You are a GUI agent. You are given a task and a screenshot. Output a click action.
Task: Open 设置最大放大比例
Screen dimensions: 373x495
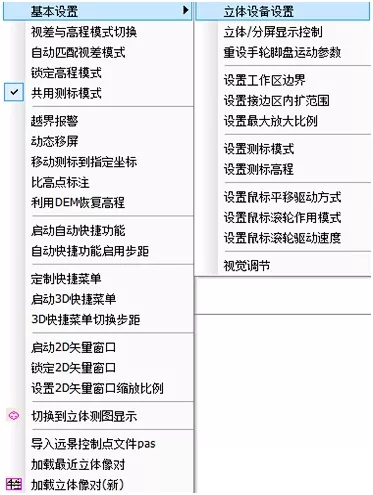[283, 121]
